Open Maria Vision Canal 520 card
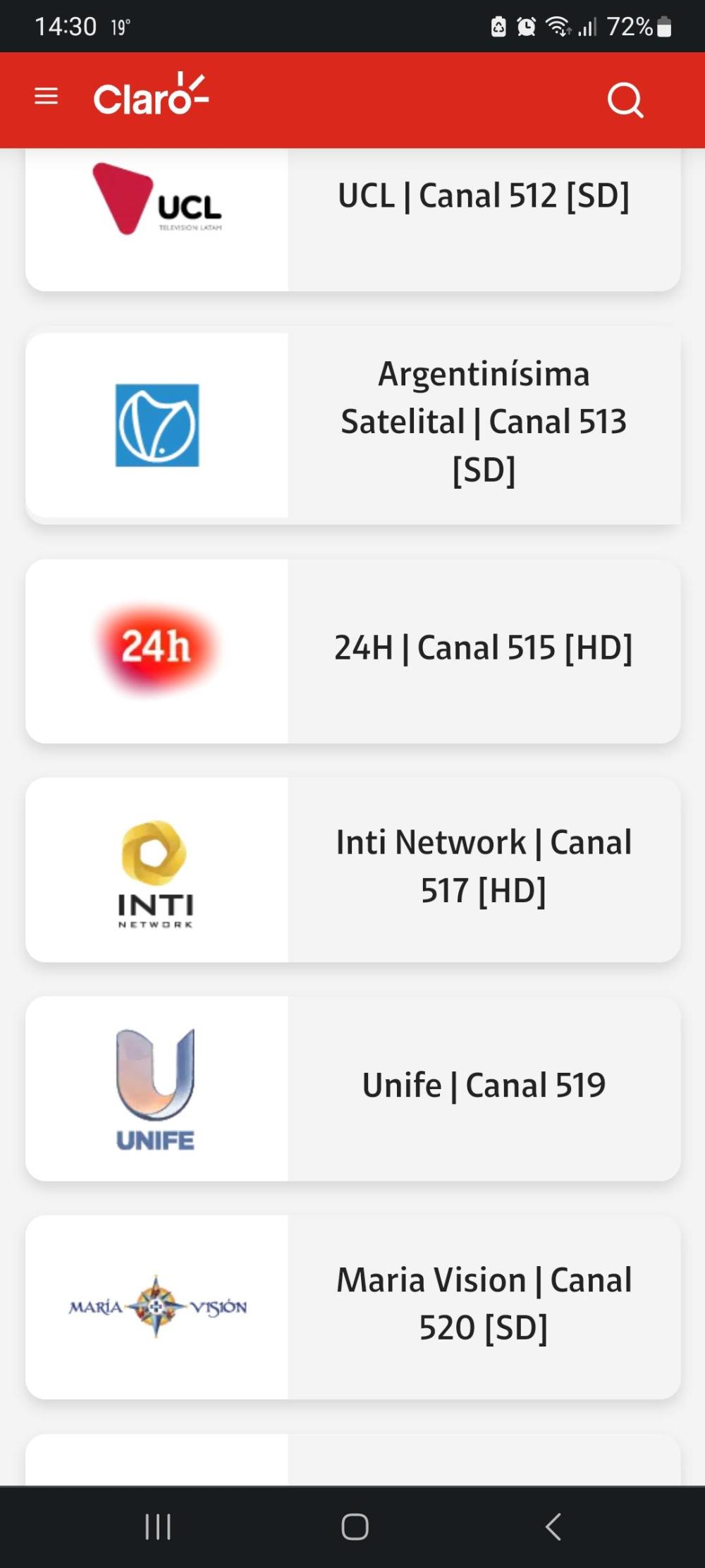 [x=352, y=1306]
